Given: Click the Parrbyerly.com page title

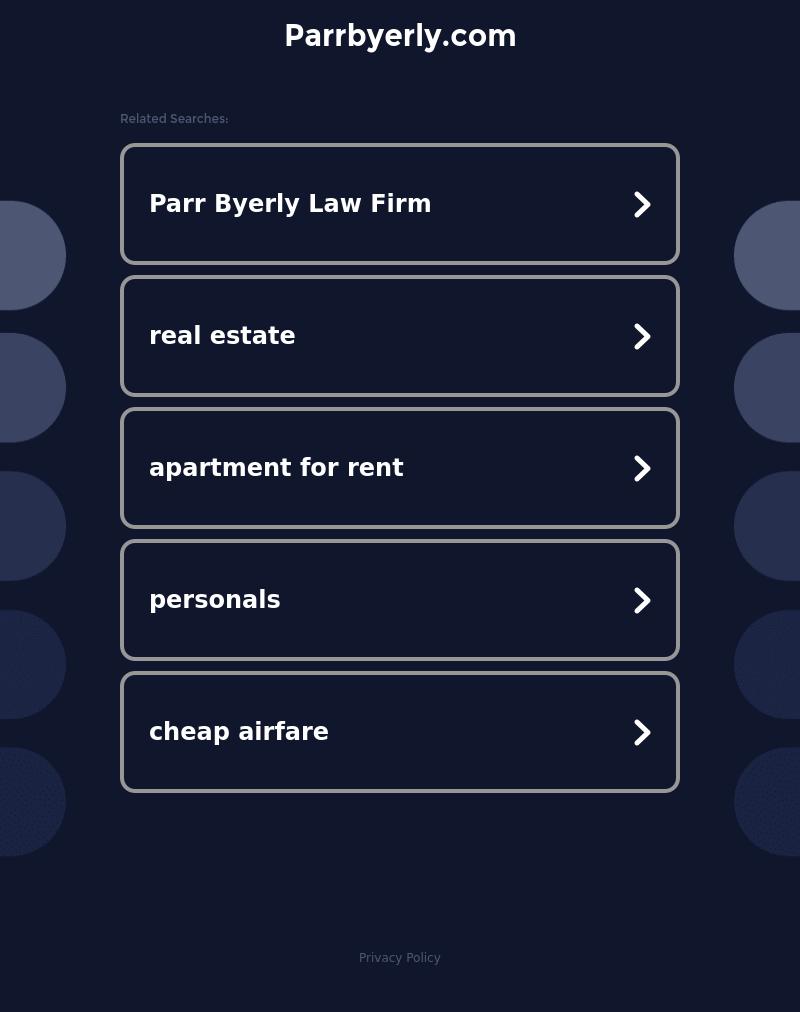Looking at the screenshot, I should click(400, 36).
